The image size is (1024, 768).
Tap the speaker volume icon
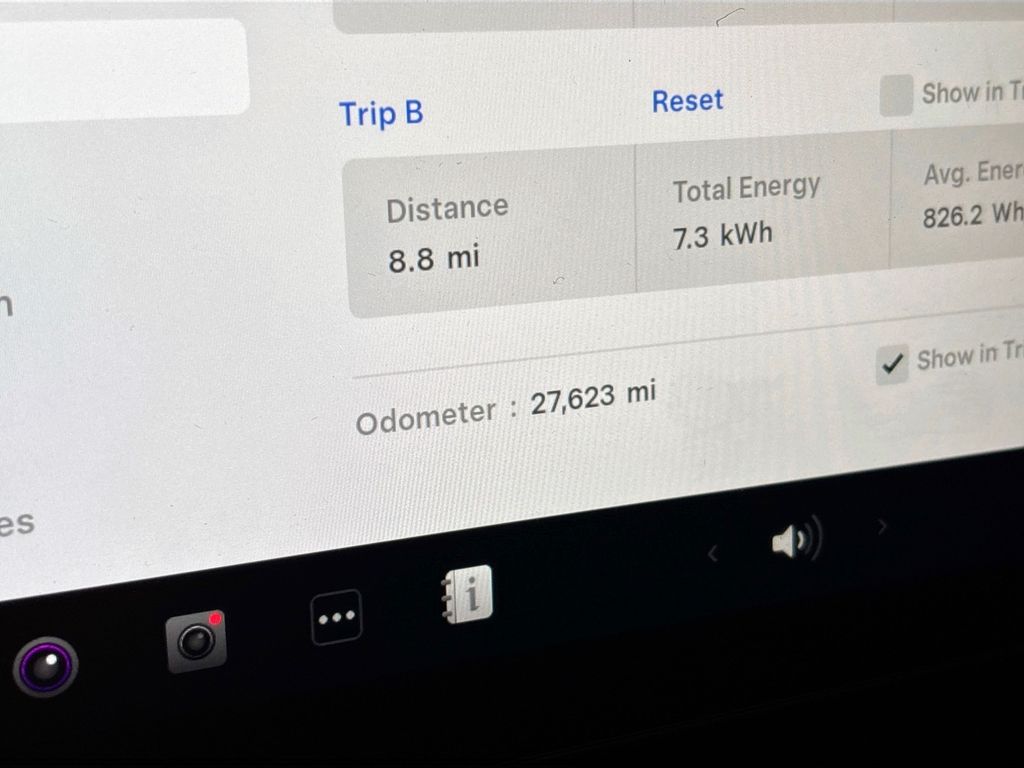tap(796, 541)
